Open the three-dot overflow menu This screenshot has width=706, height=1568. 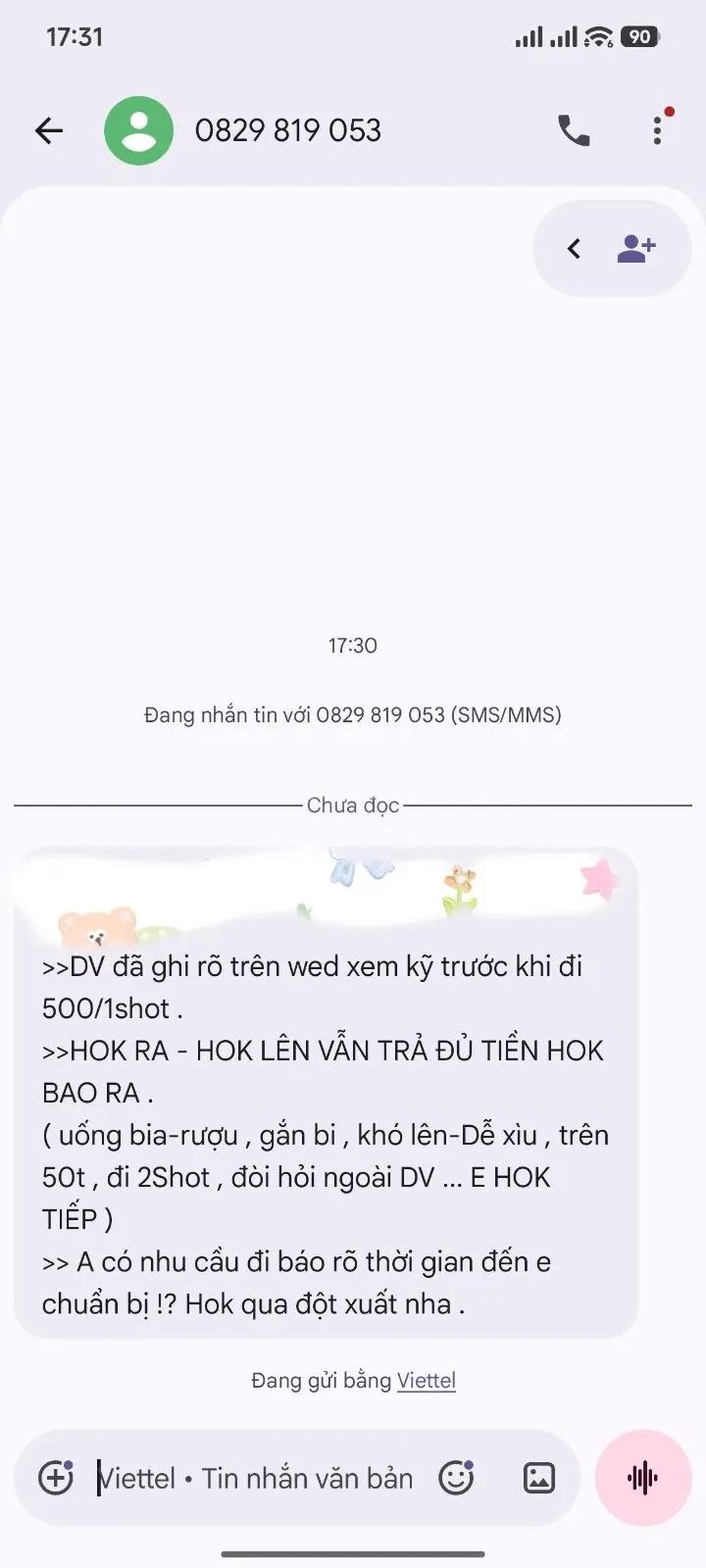coord(658,130)
